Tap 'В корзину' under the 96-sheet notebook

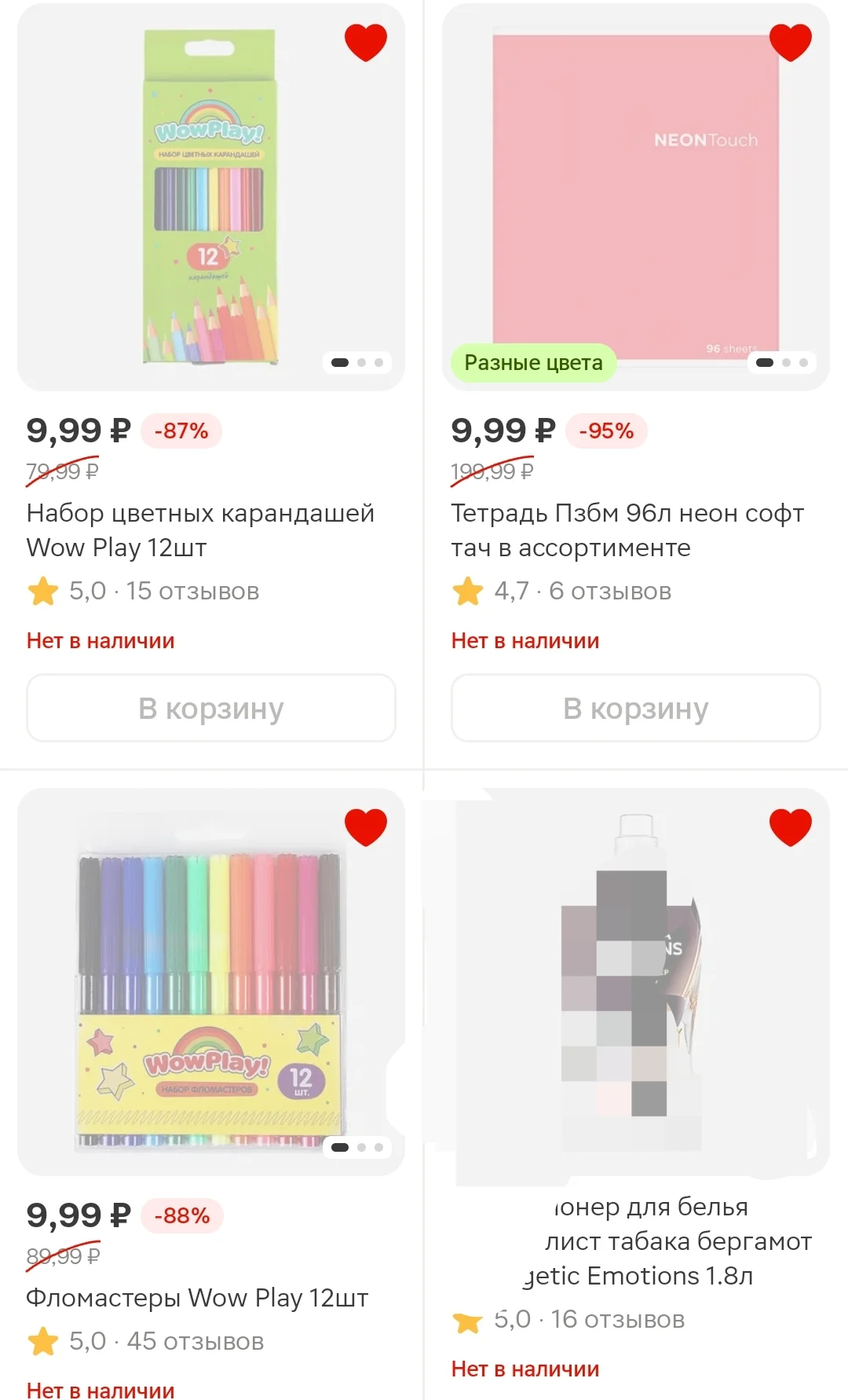coord(636,708)
